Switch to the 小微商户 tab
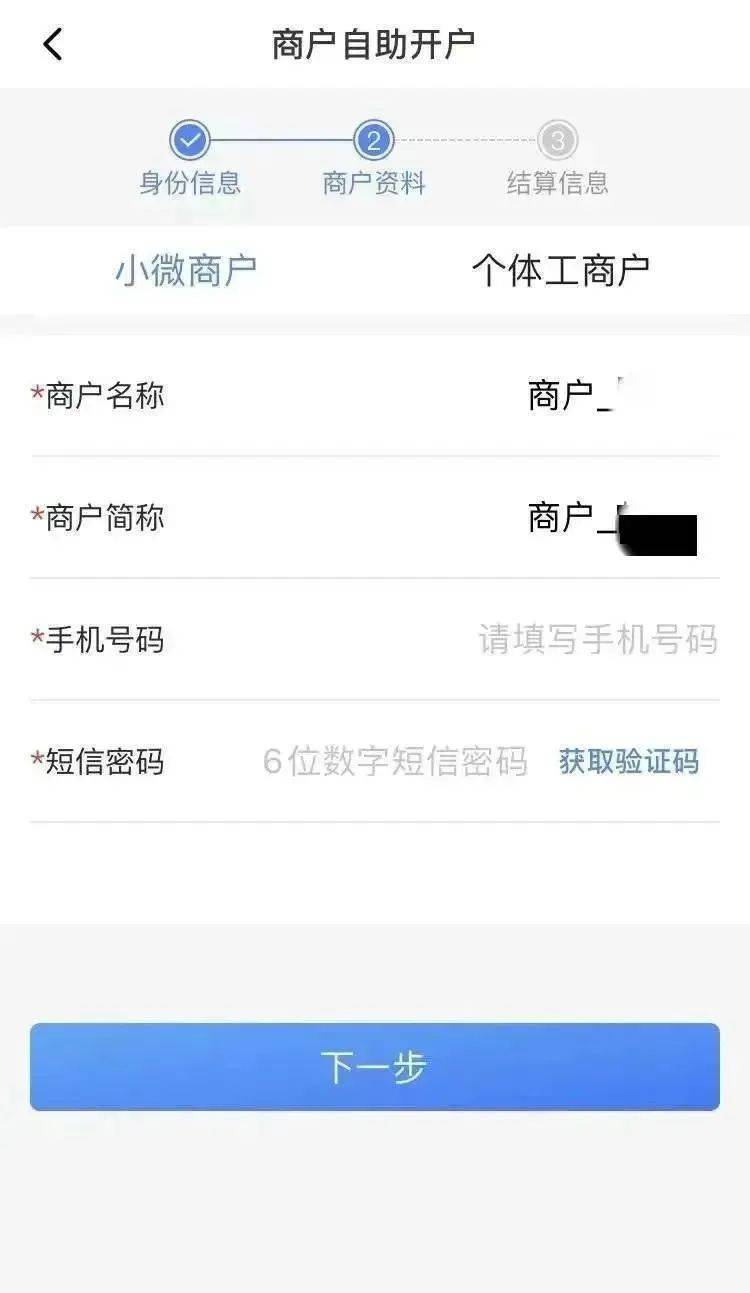Screen dimensions: 750x1293 pyautogui.click(x=186, y=270)
